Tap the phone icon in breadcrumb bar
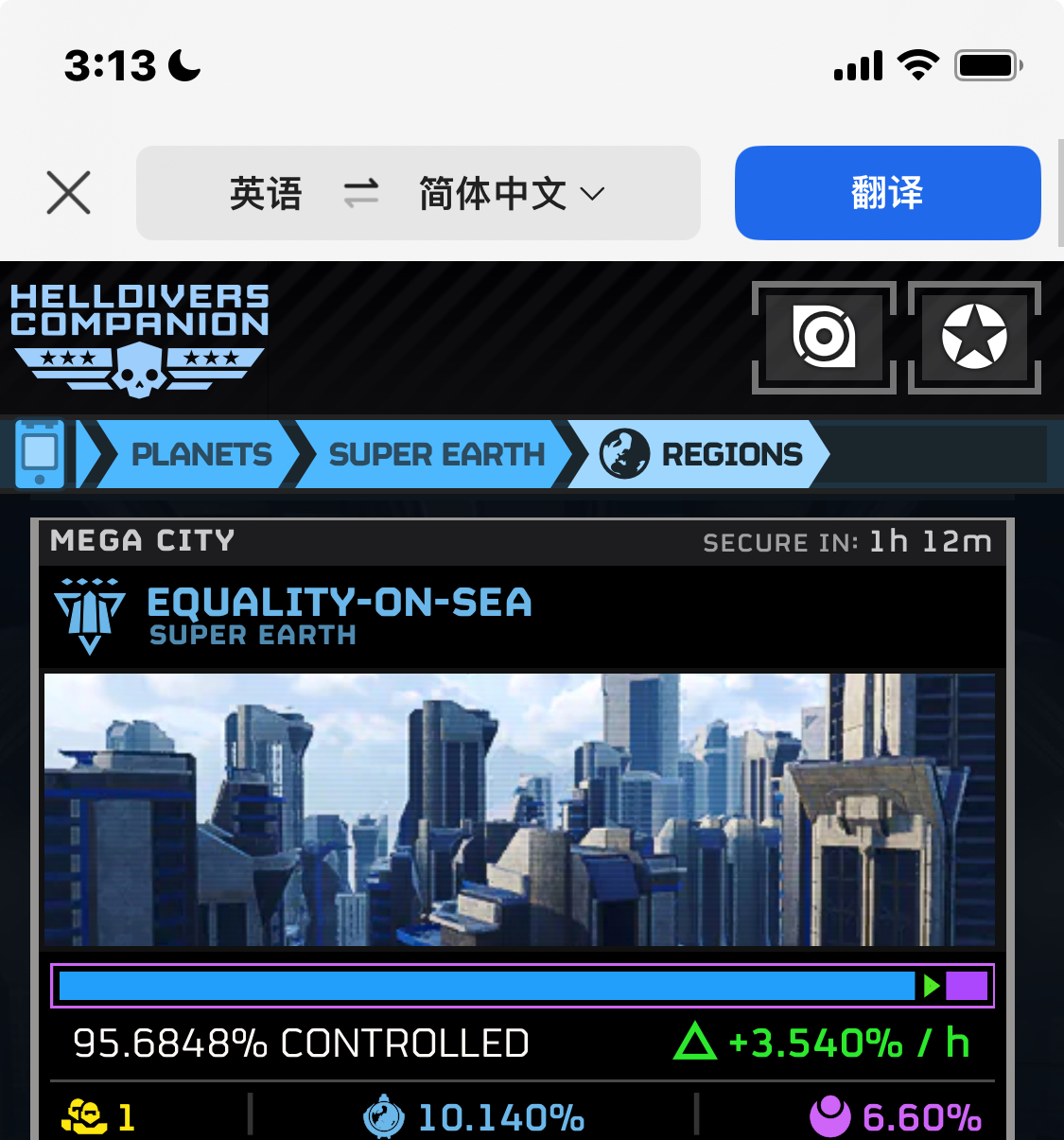The height and width of the screenshot is (1140, 1064). pyautogui.click(x=40, y=454)
